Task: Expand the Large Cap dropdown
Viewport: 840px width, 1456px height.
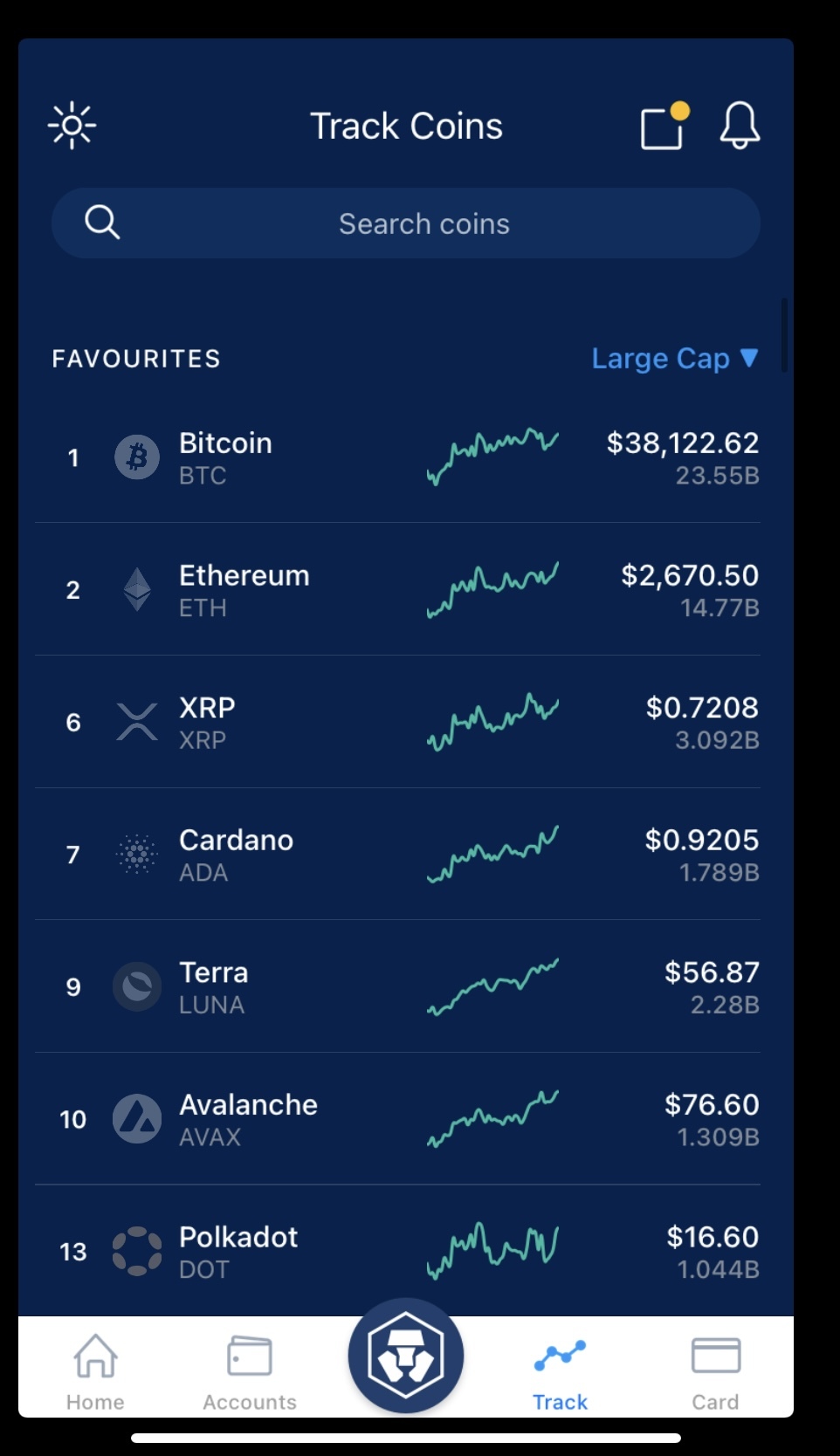Action: tap(674, 358)
